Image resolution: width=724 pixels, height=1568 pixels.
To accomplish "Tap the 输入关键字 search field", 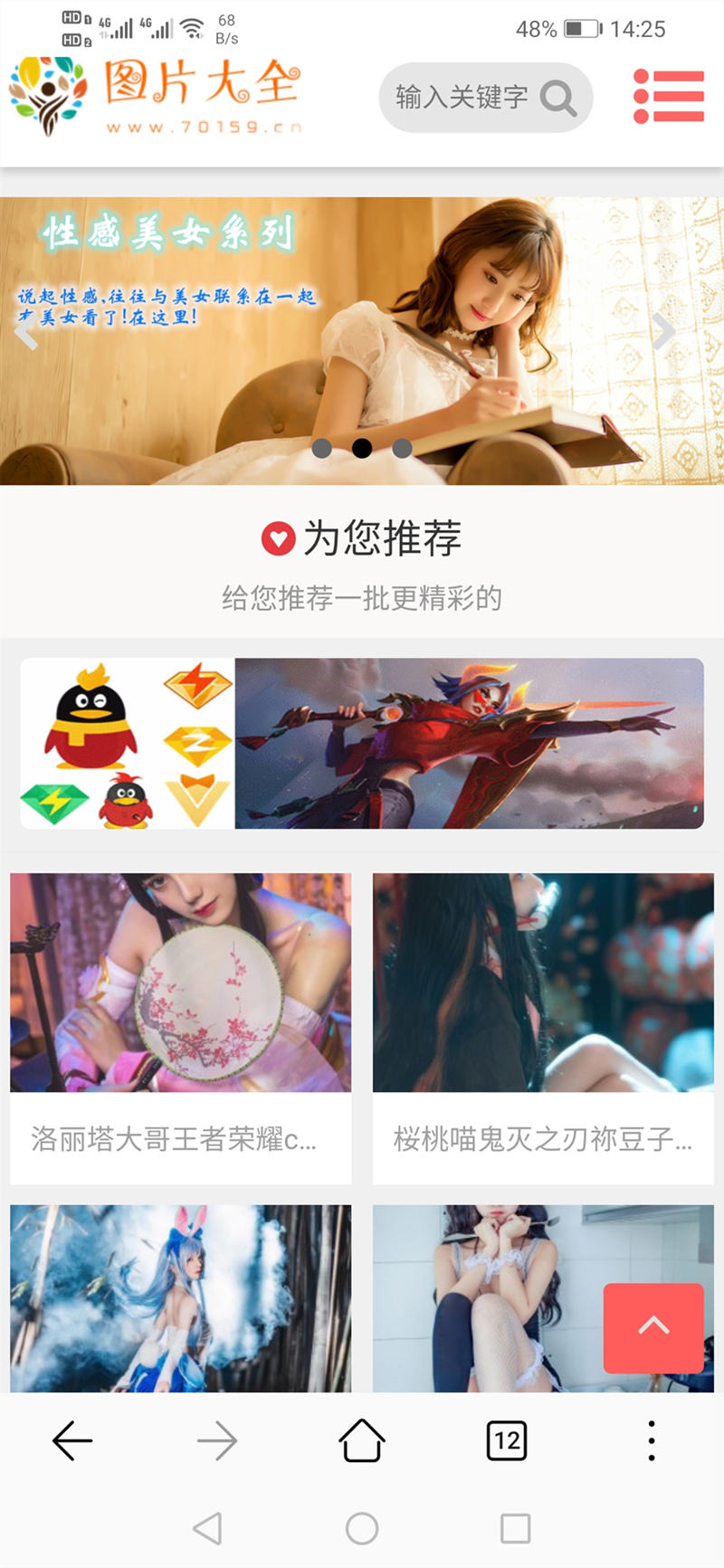I will [x=462, y=97].
